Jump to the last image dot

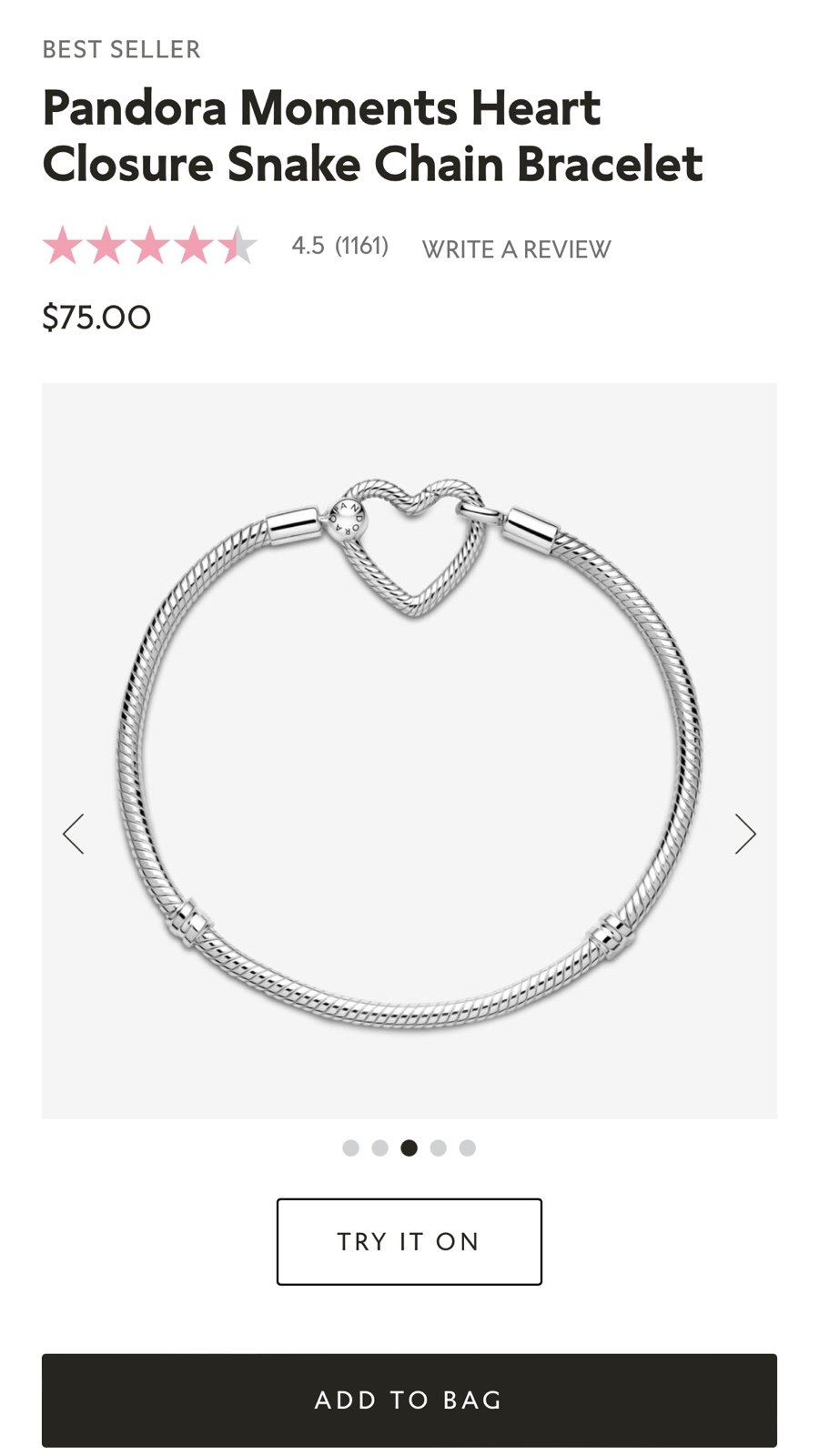click(x=468, y=1148)
